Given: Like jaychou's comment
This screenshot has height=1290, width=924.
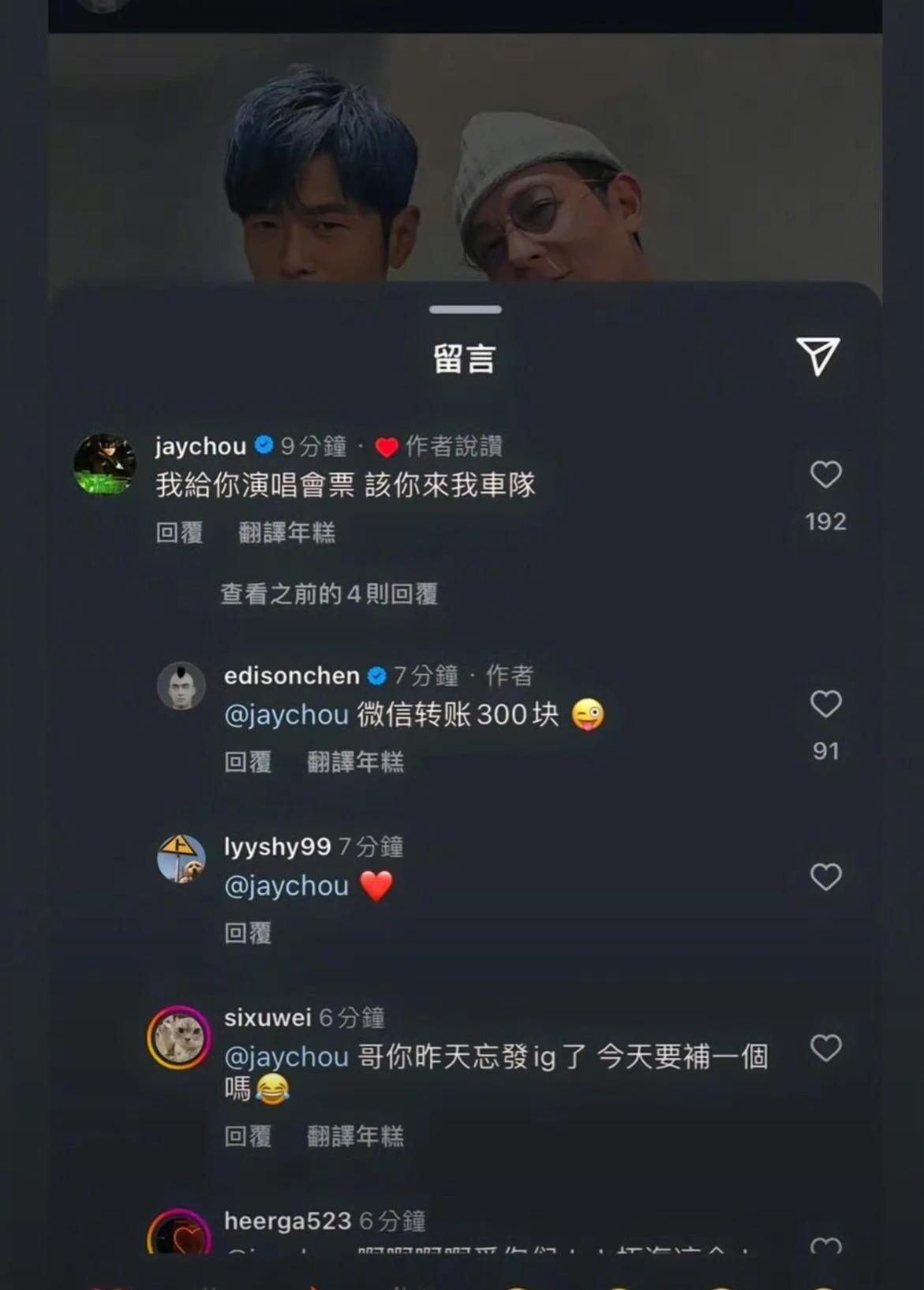Looking at the screenshot, I should click(x=825, y=475).
